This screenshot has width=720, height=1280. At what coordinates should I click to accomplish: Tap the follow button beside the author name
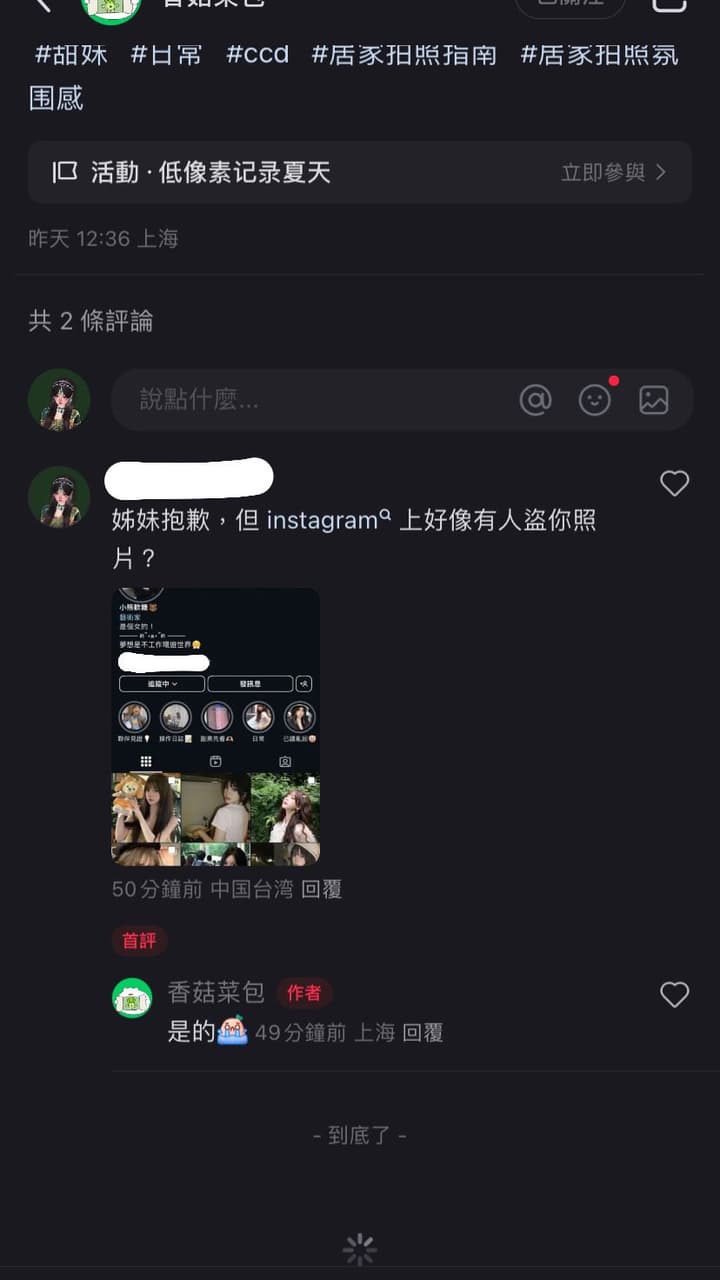[570, 5]
